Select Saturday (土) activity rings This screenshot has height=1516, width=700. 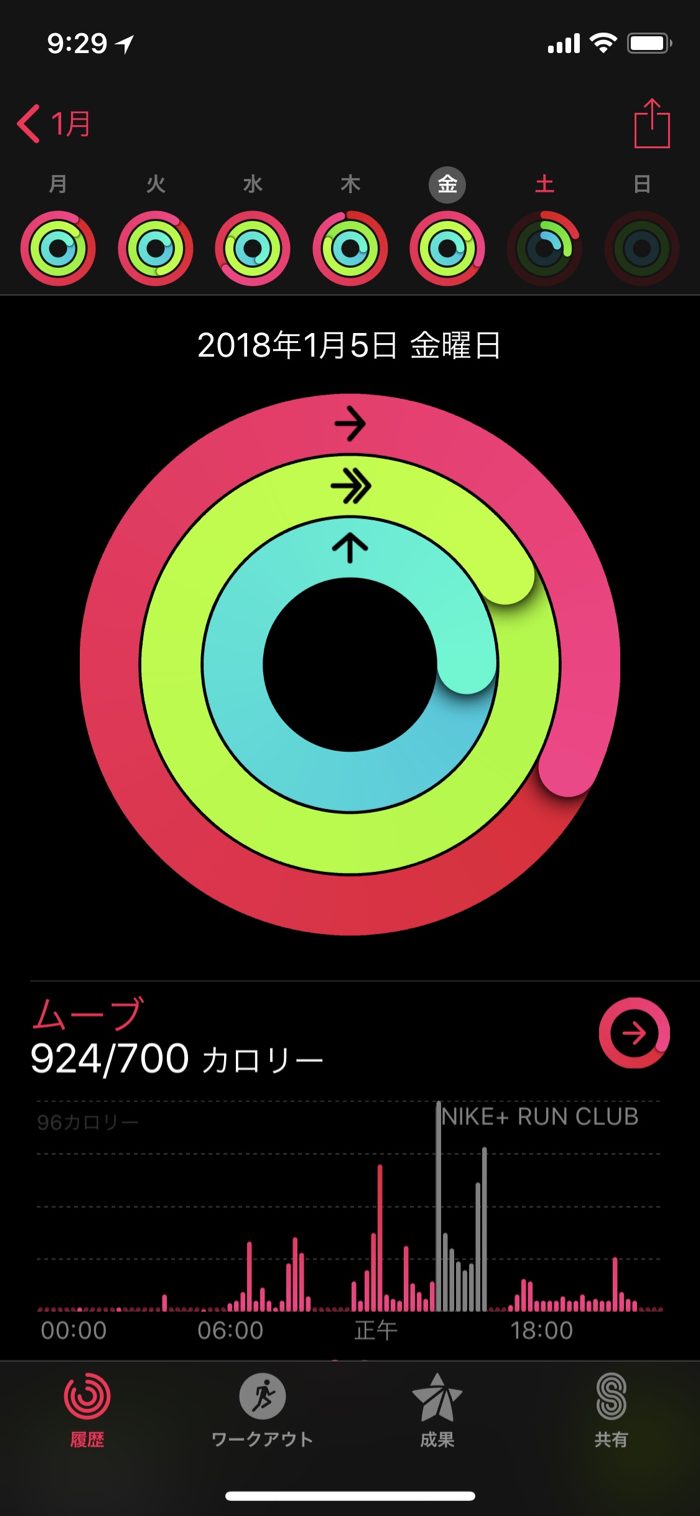[544, 248]
